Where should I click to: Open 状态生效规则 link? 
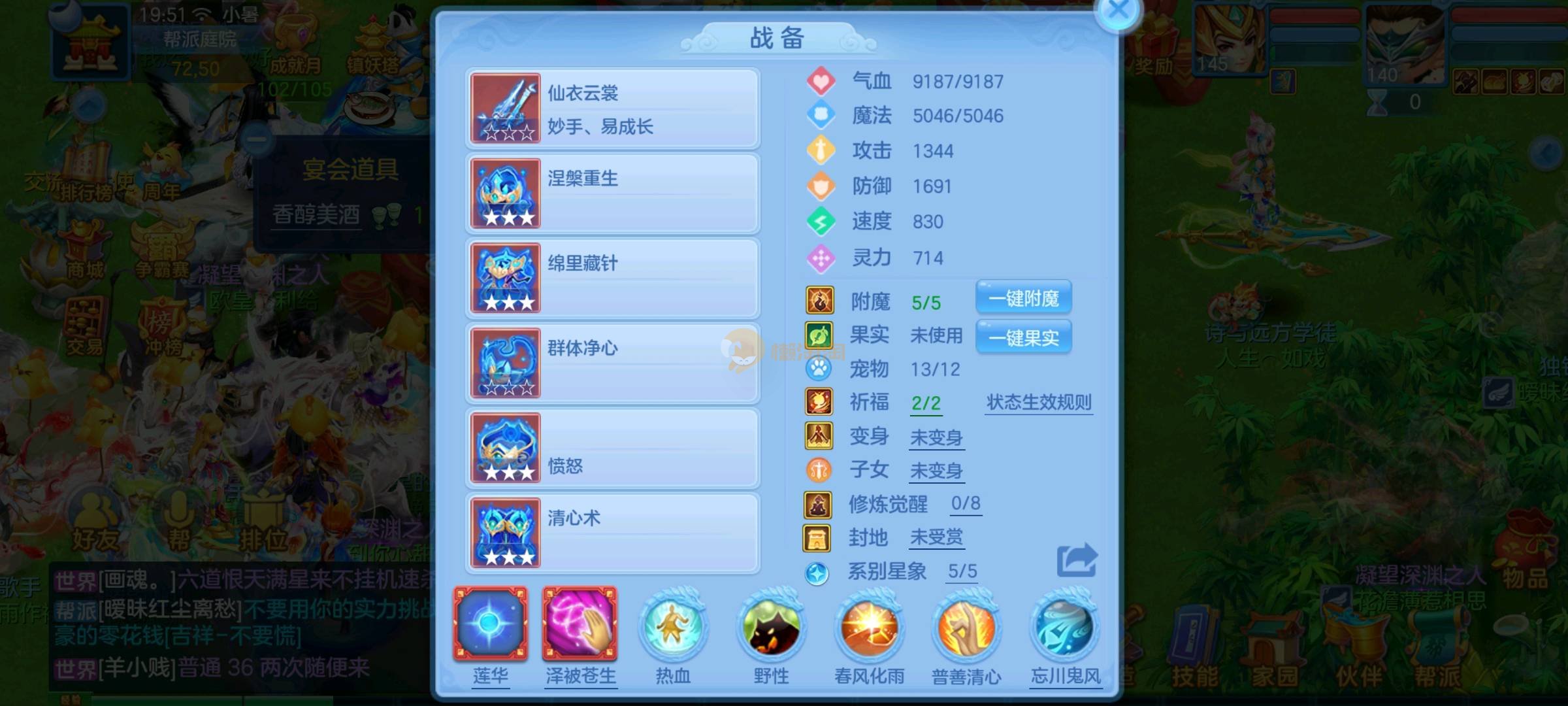coord(1039,403)
